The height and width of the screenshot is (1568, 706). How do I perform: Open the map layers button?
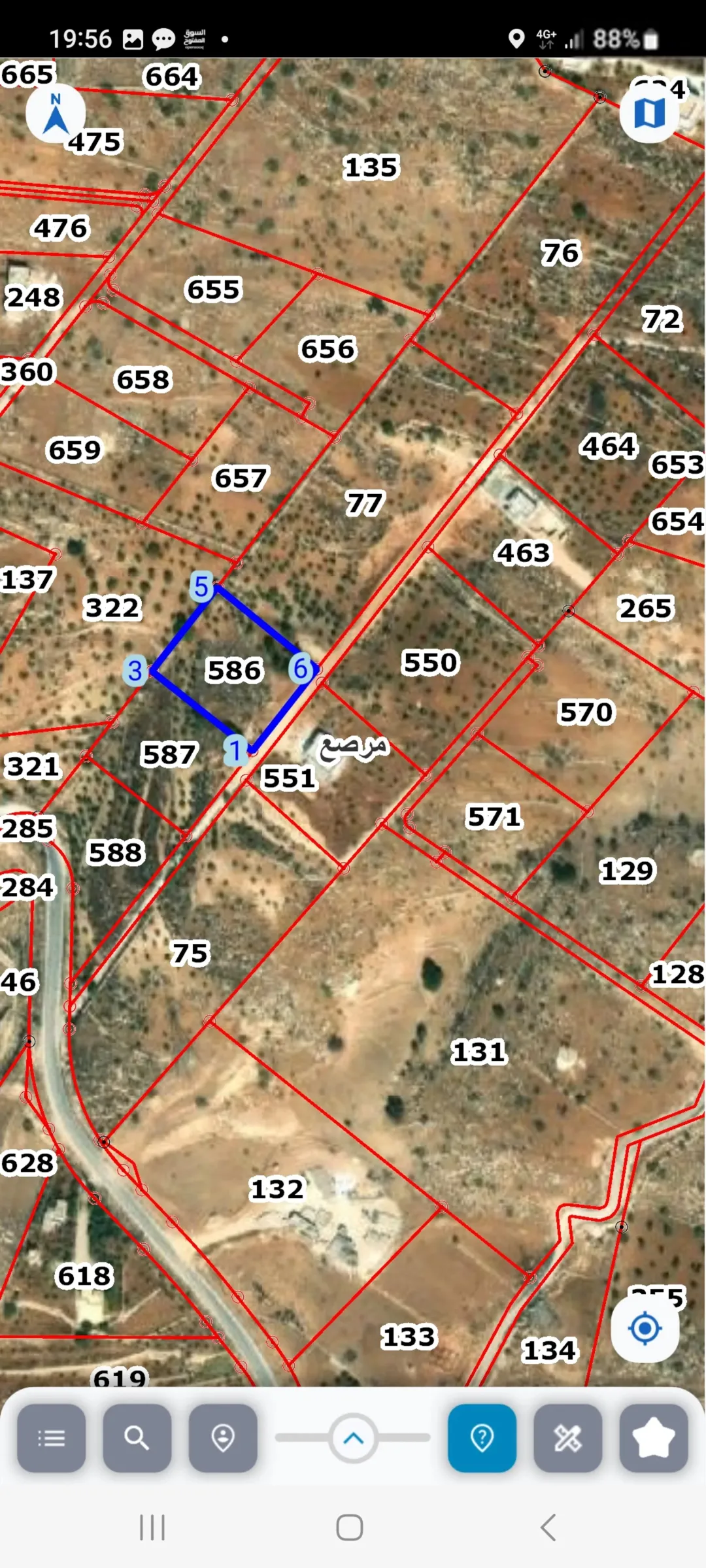point(649,114)
